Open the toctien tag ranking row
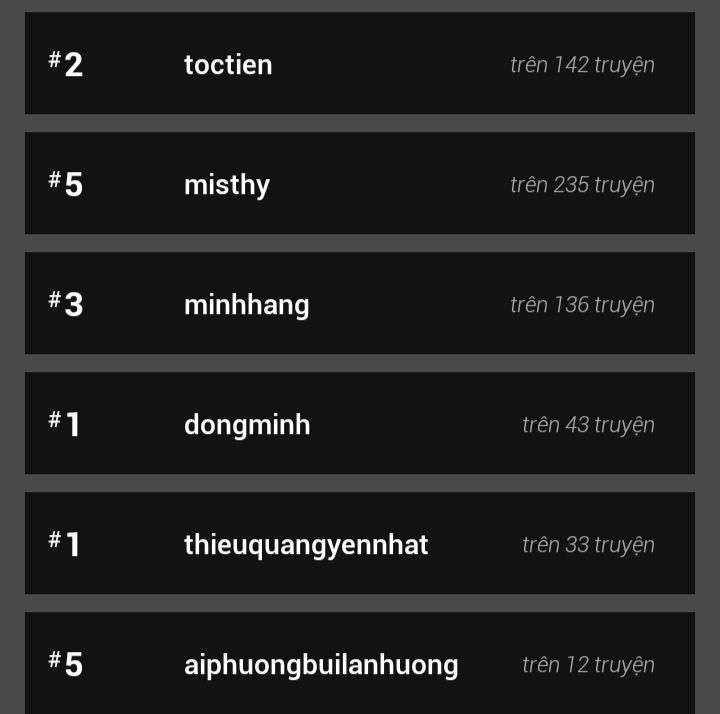The image size is (720, 714). coord(359,64)
